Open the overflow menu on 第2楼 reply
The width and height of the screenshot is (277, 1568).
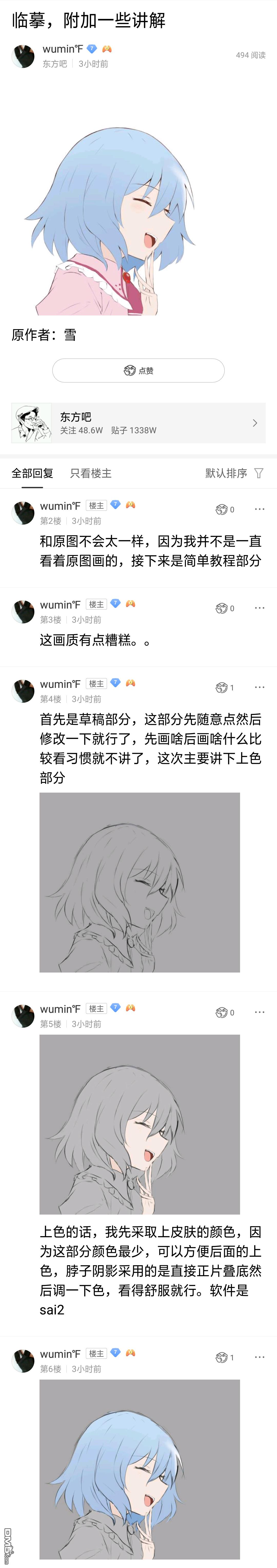click(x=259, y=509)
